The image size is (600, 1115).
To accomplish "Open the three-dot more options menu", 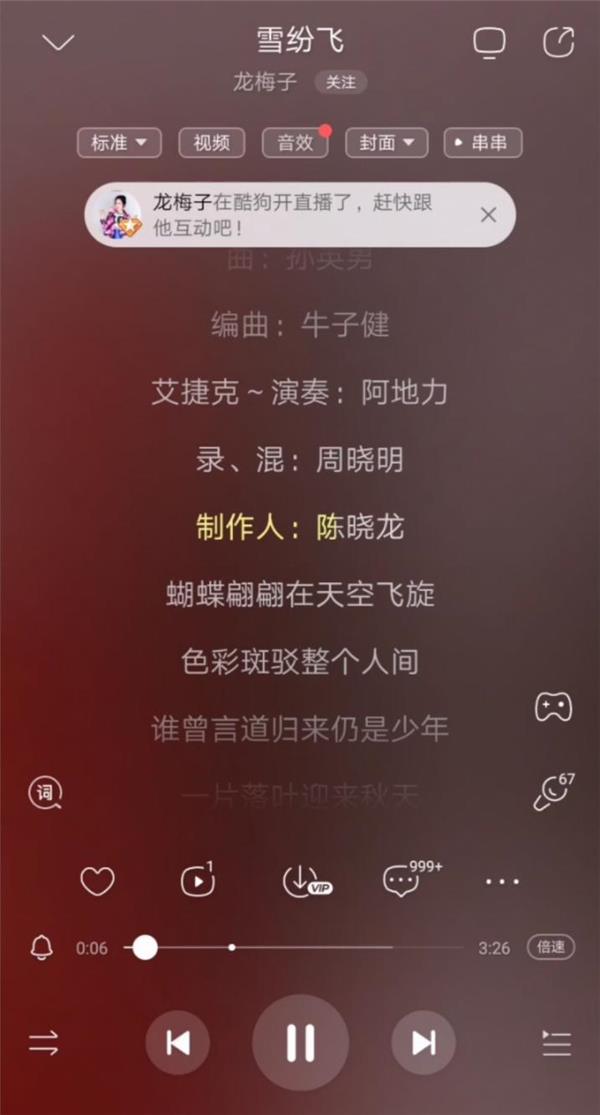I will (503, 882).
